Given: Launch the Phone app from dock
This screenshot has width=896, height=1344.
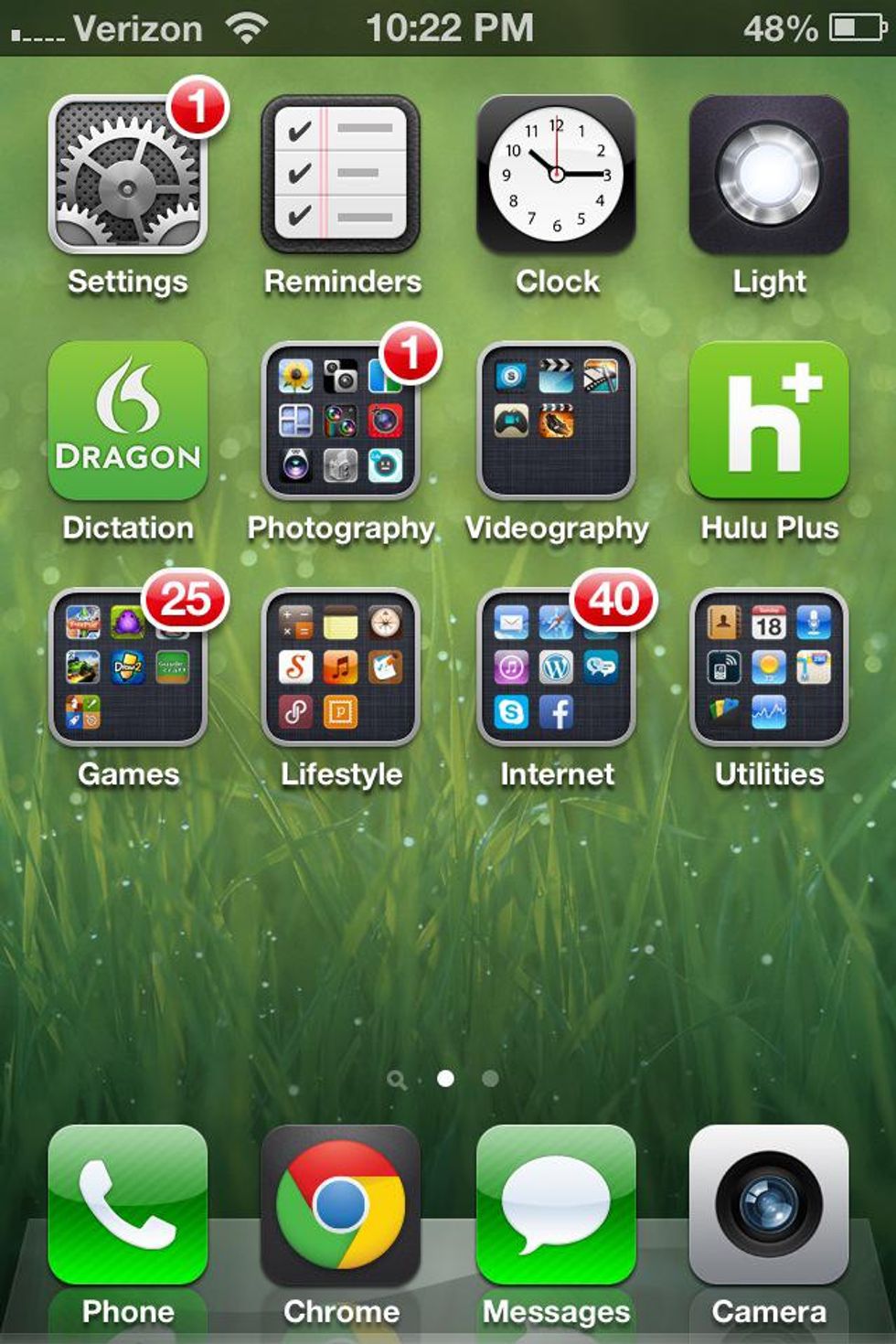Looking at the screenshot, I should 128,1205.
